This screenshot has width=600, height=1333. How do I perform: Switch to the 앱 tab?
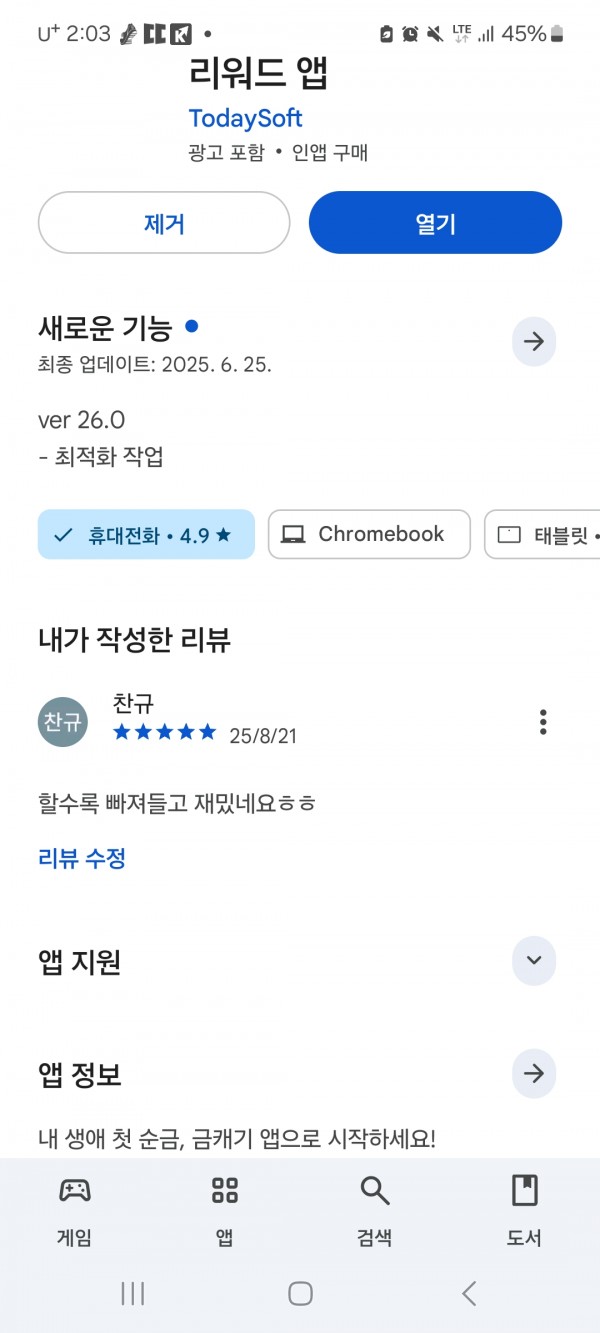[225, 1210]
